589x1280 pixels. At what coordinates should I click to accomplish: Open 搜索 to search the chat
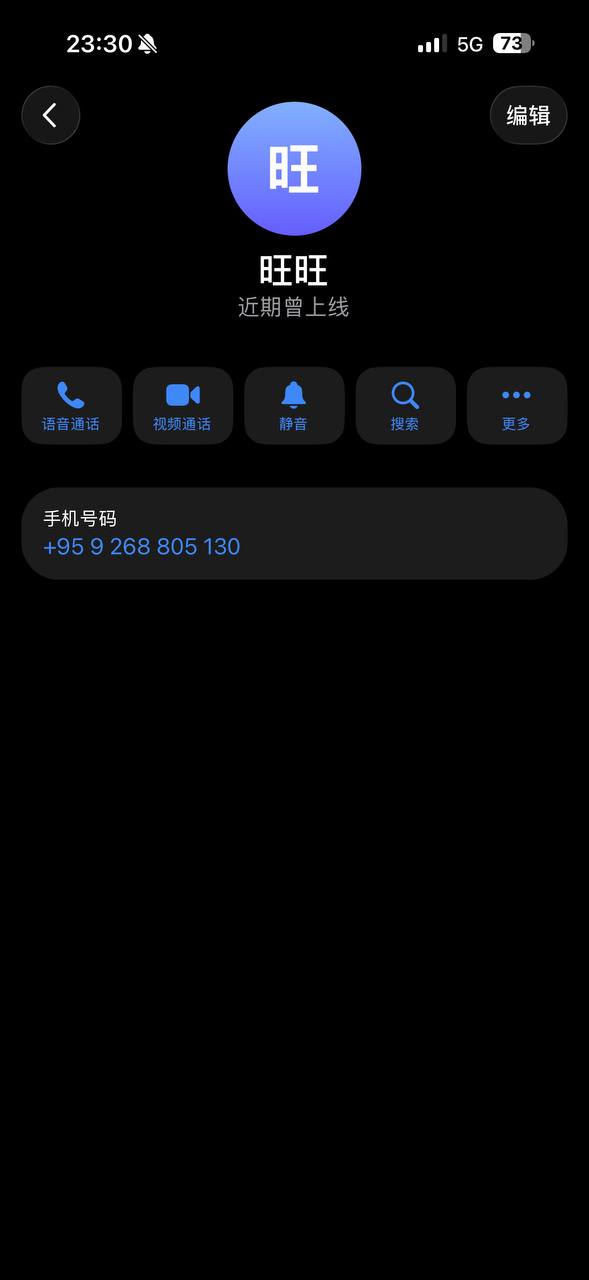tap(405, 405)
